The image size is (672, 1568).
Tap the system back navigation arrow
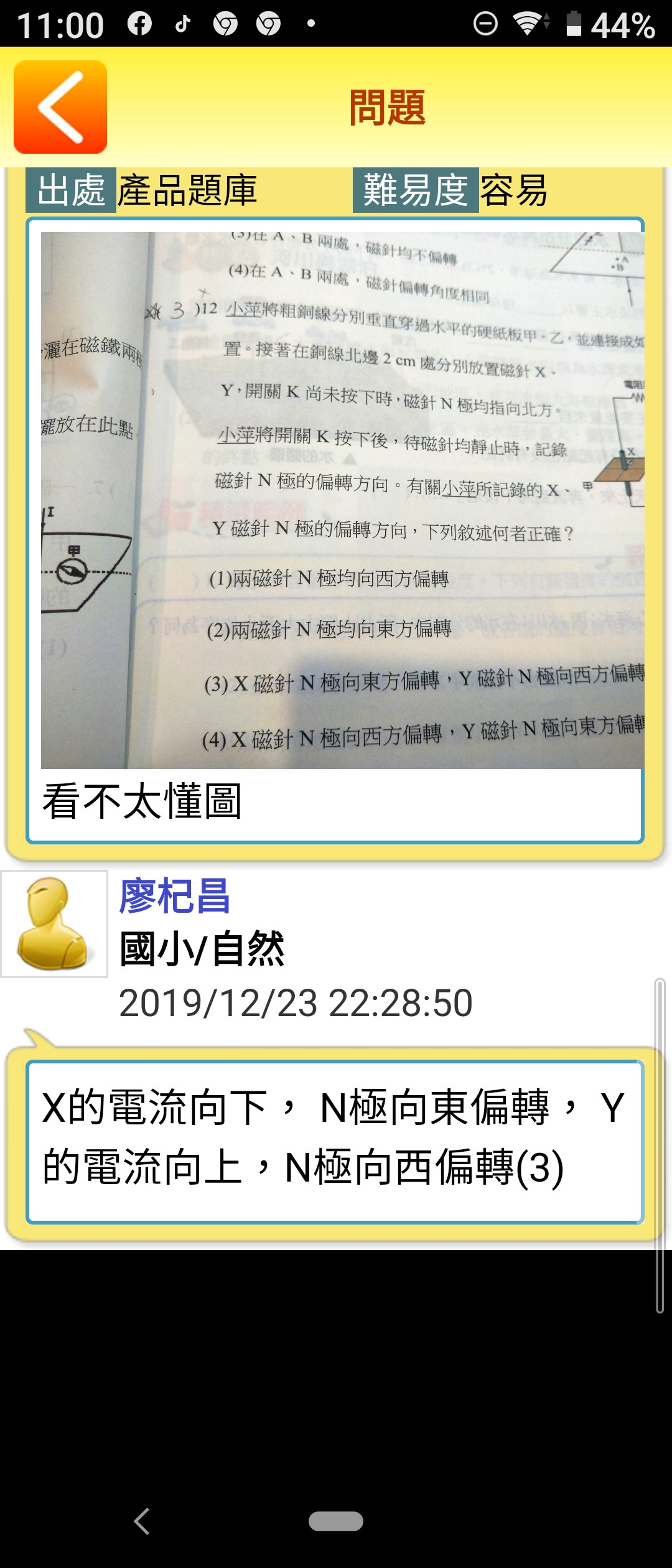tap(142, 1521)
